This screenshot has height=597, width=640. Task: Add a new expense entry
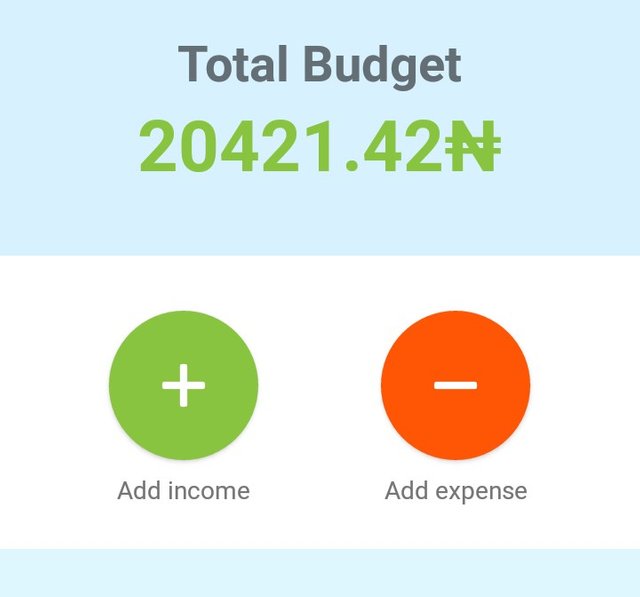[x=455, y=385]
